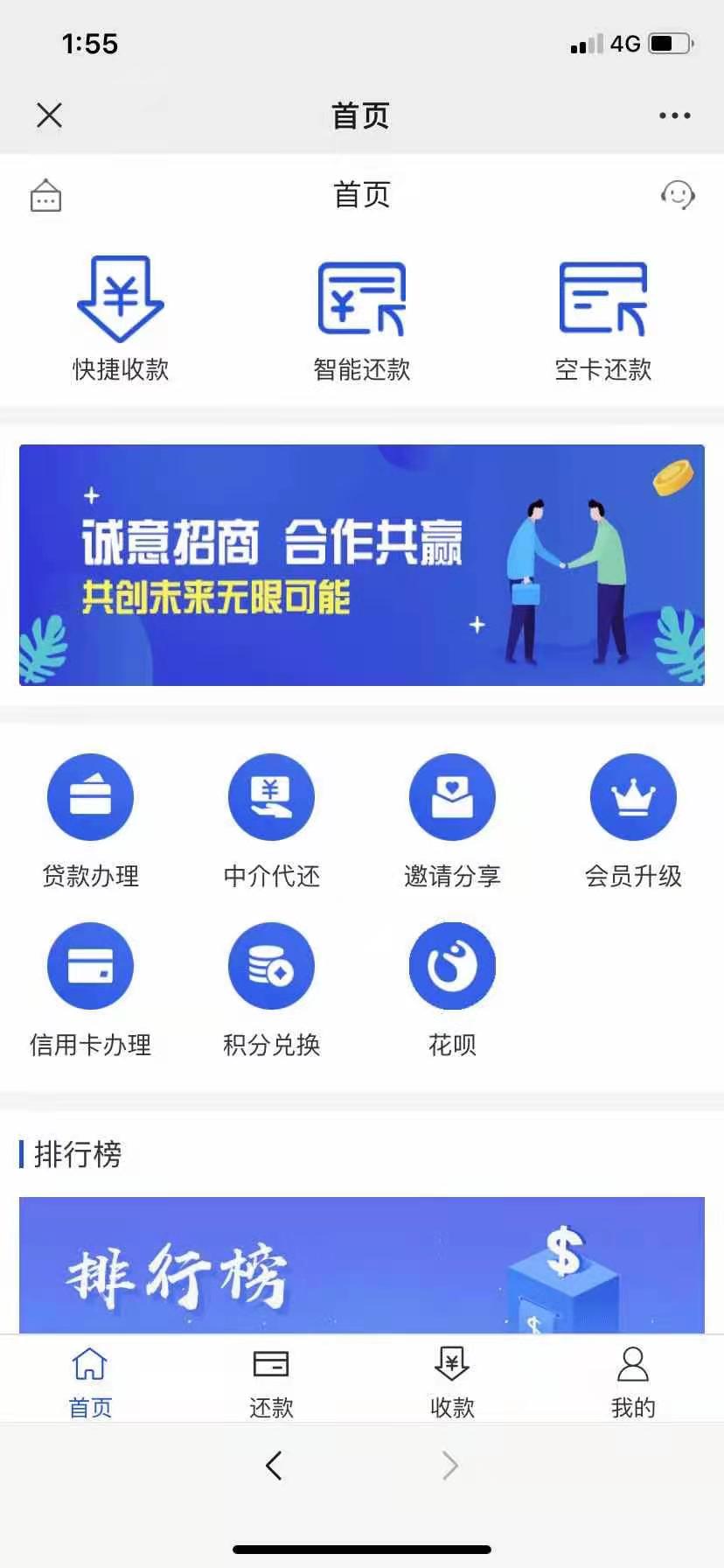The width and height of the screenshot is (724, 1568).
Task: Open 信用卡办理 credit card application
Action: coord(90,989)
